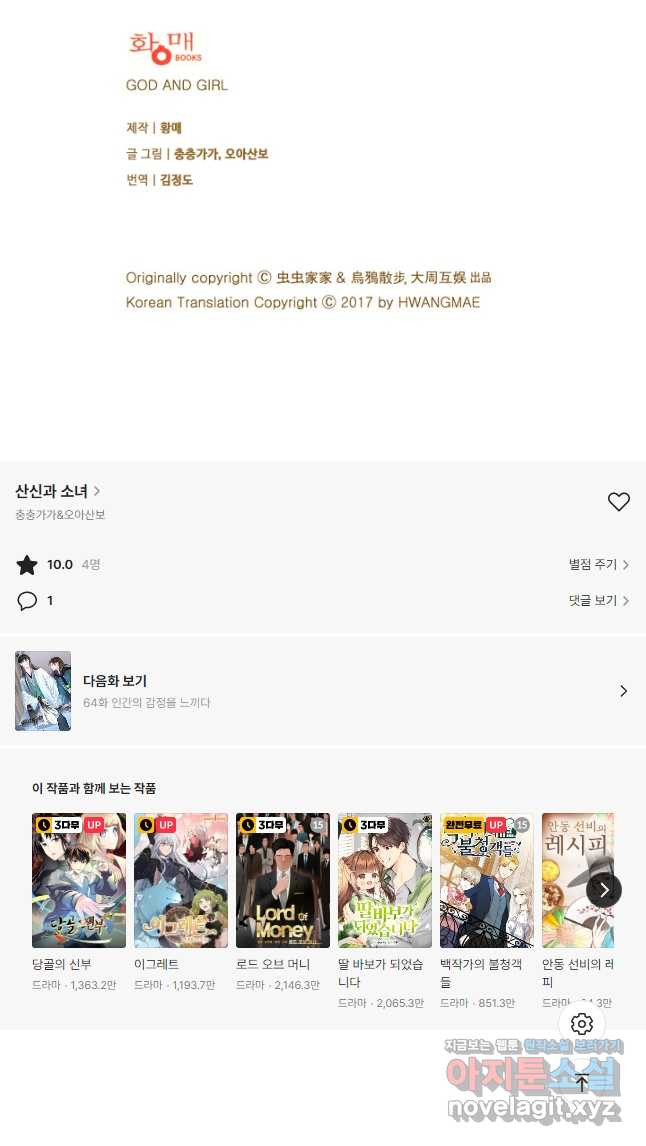
Task: Open the 로드 오브 머니 webtoon
Action: (283, 880)
